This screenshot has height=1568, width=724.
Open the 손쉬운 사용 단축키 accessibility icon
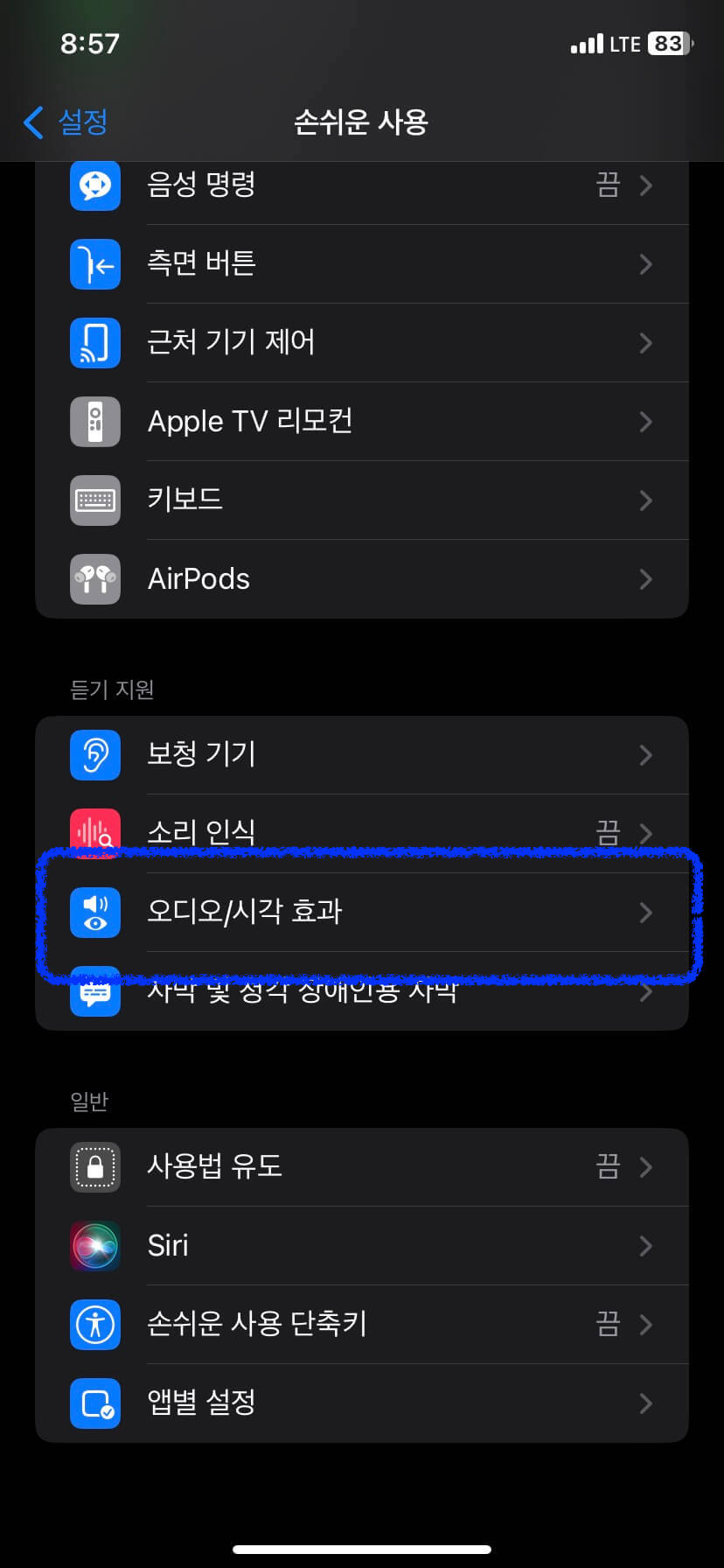(x=94, y=1325)
